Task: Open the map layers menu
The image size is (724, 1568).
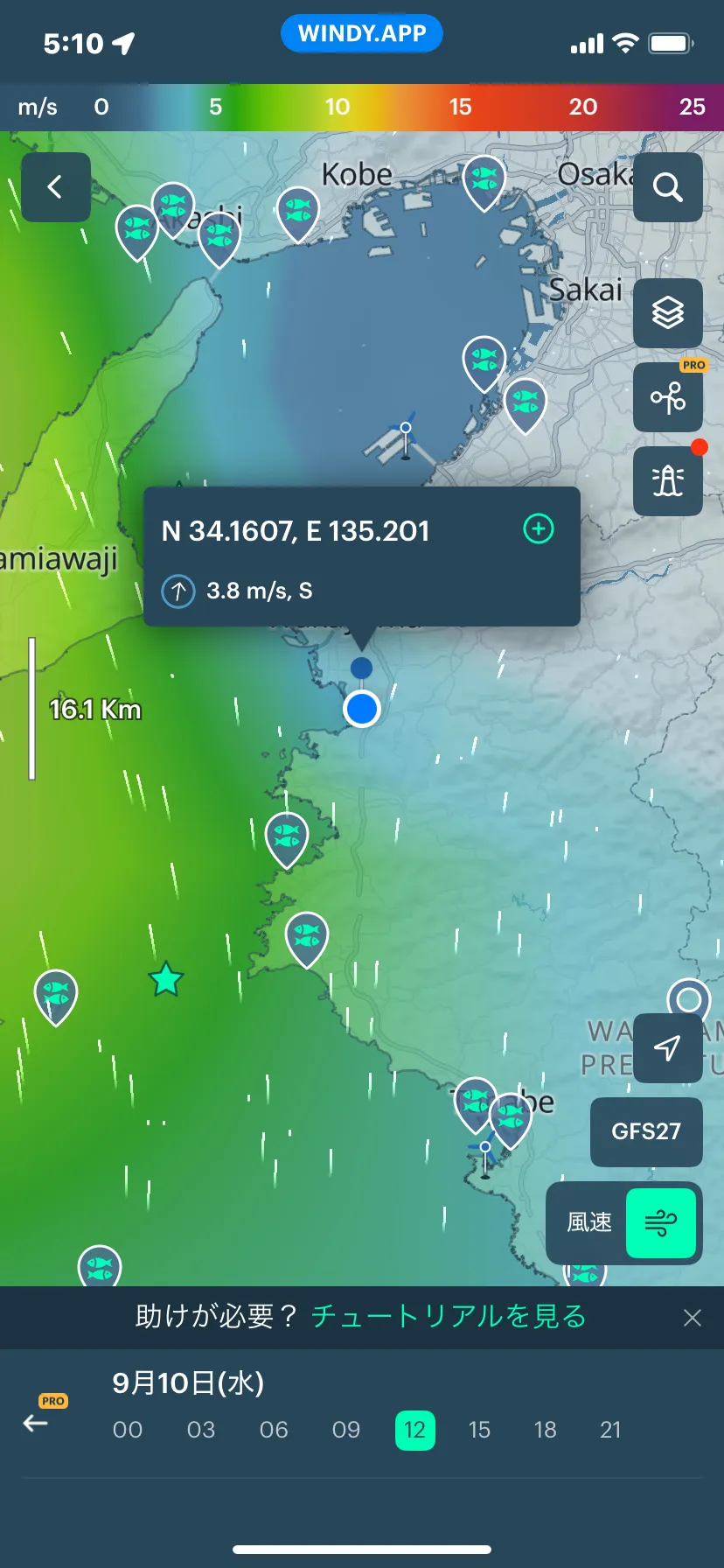Action: coord(667,312)
